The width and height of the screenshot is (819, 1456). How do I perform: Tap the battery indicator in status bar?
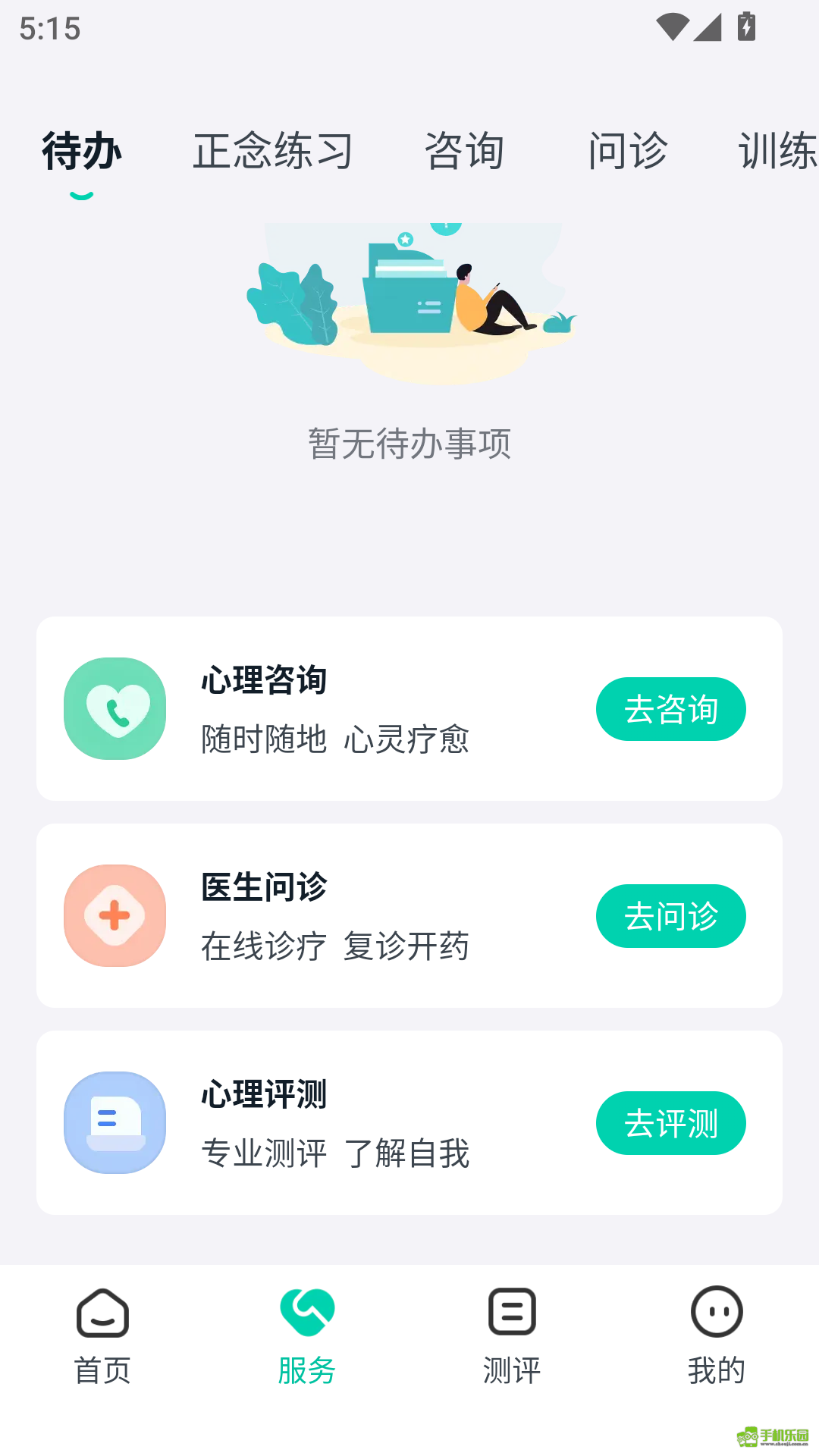pyautogui.click(x=745, y=26)
